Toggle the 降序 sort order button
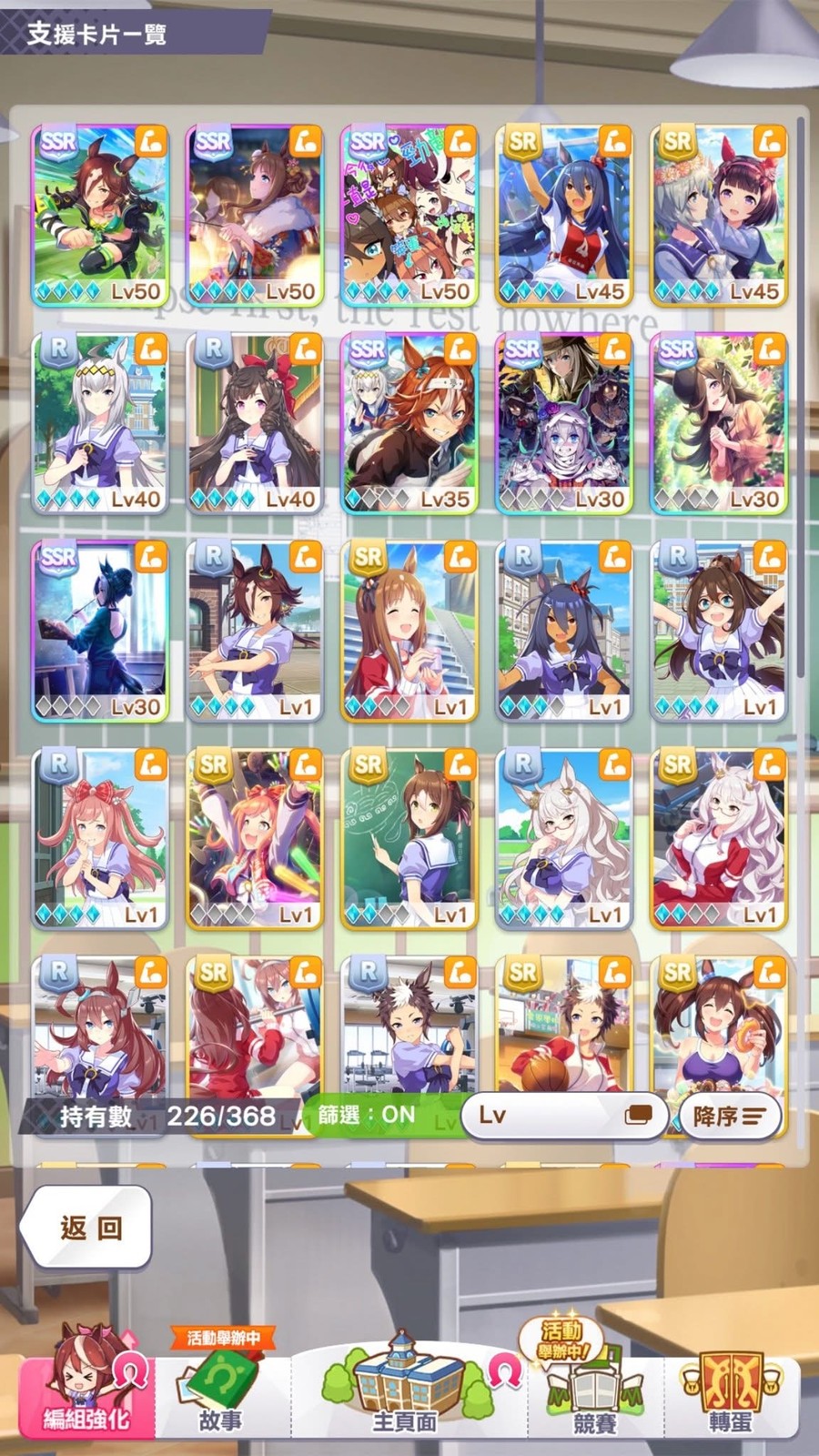 coord(729,1116)
